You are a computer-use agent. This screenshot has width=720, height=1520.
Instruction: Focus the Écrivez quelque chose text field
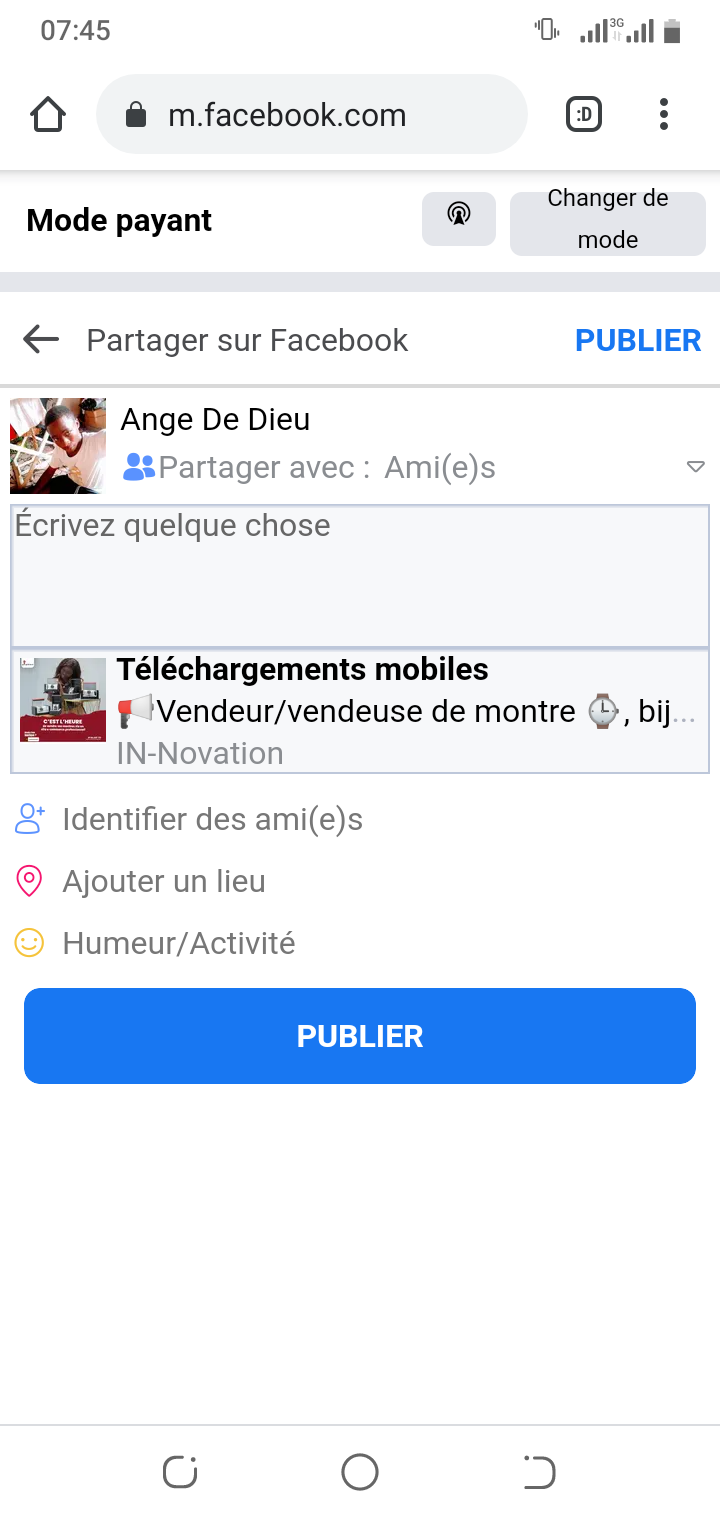(x=360, y=576)
